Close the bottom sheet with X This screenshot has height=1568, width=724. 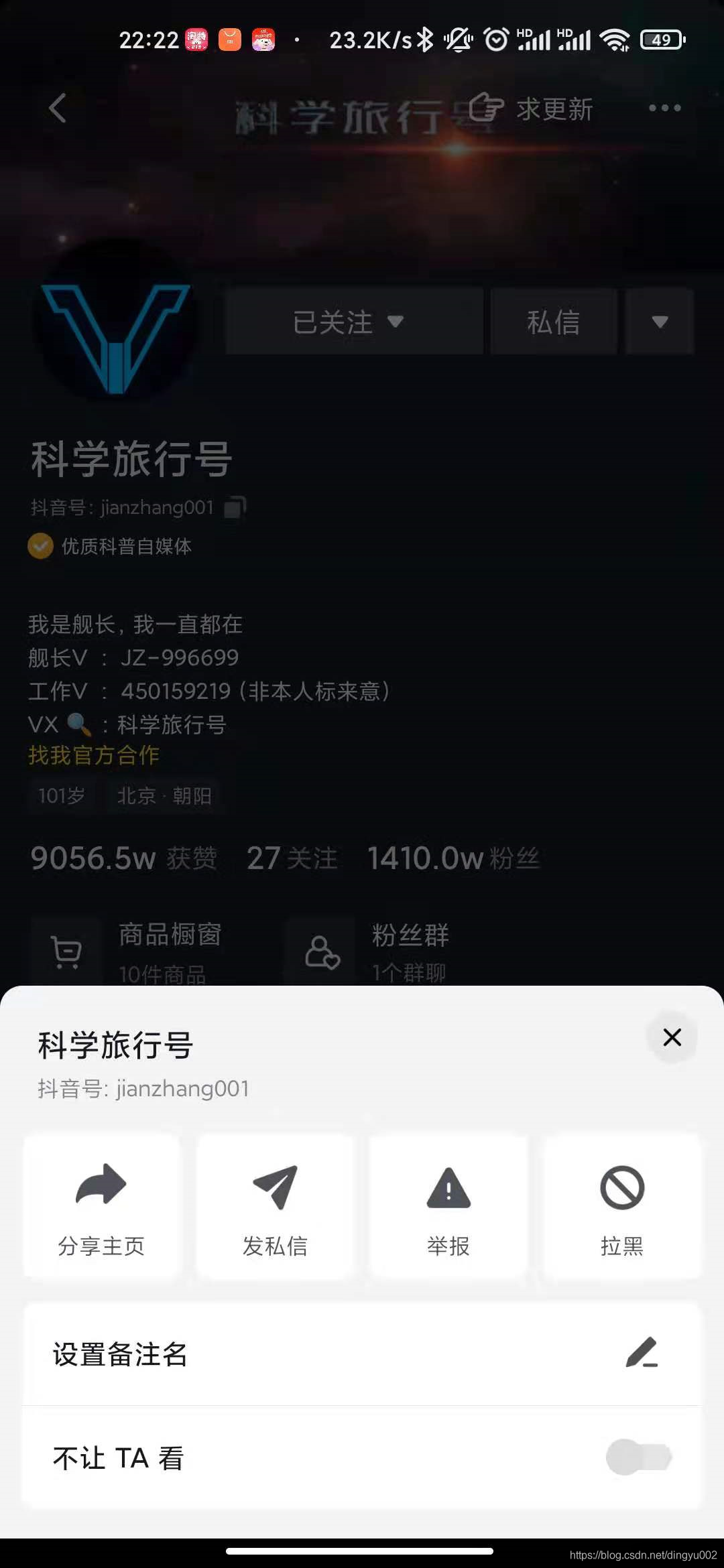tap(672, 1037)
